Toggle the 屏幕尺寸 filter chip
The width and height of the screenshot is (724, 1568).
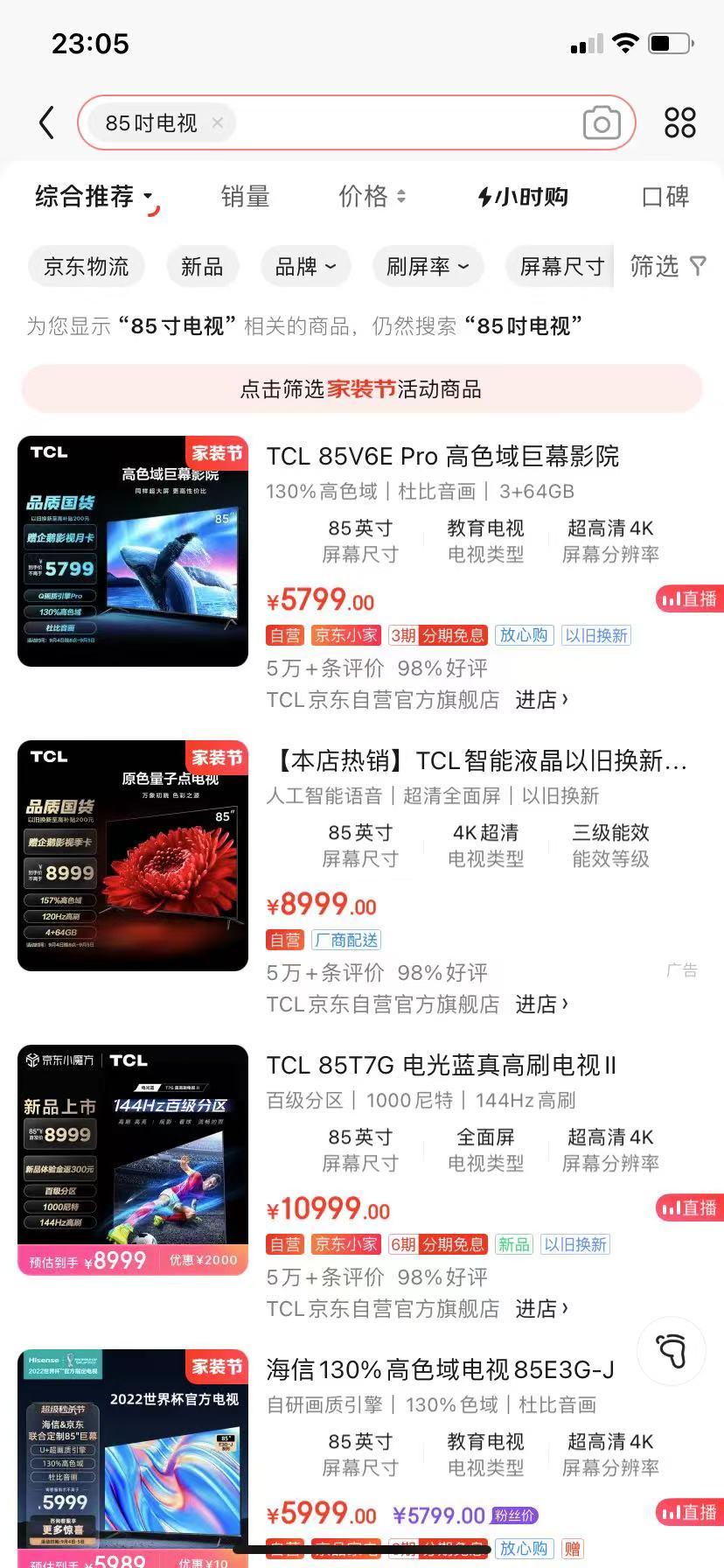point(559,267)
